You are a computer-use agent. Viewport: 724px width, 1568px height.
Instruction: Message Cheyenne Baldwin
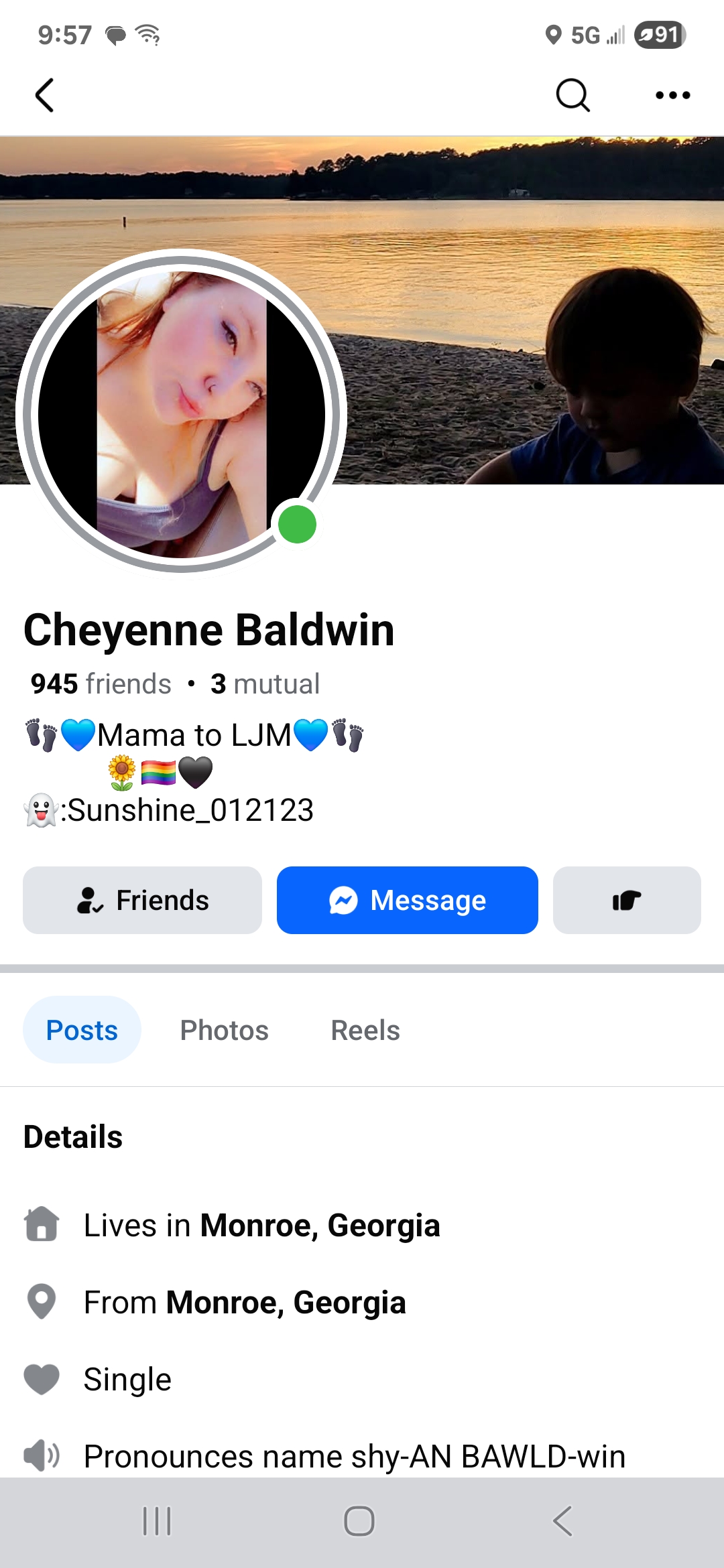pos(407,900)
